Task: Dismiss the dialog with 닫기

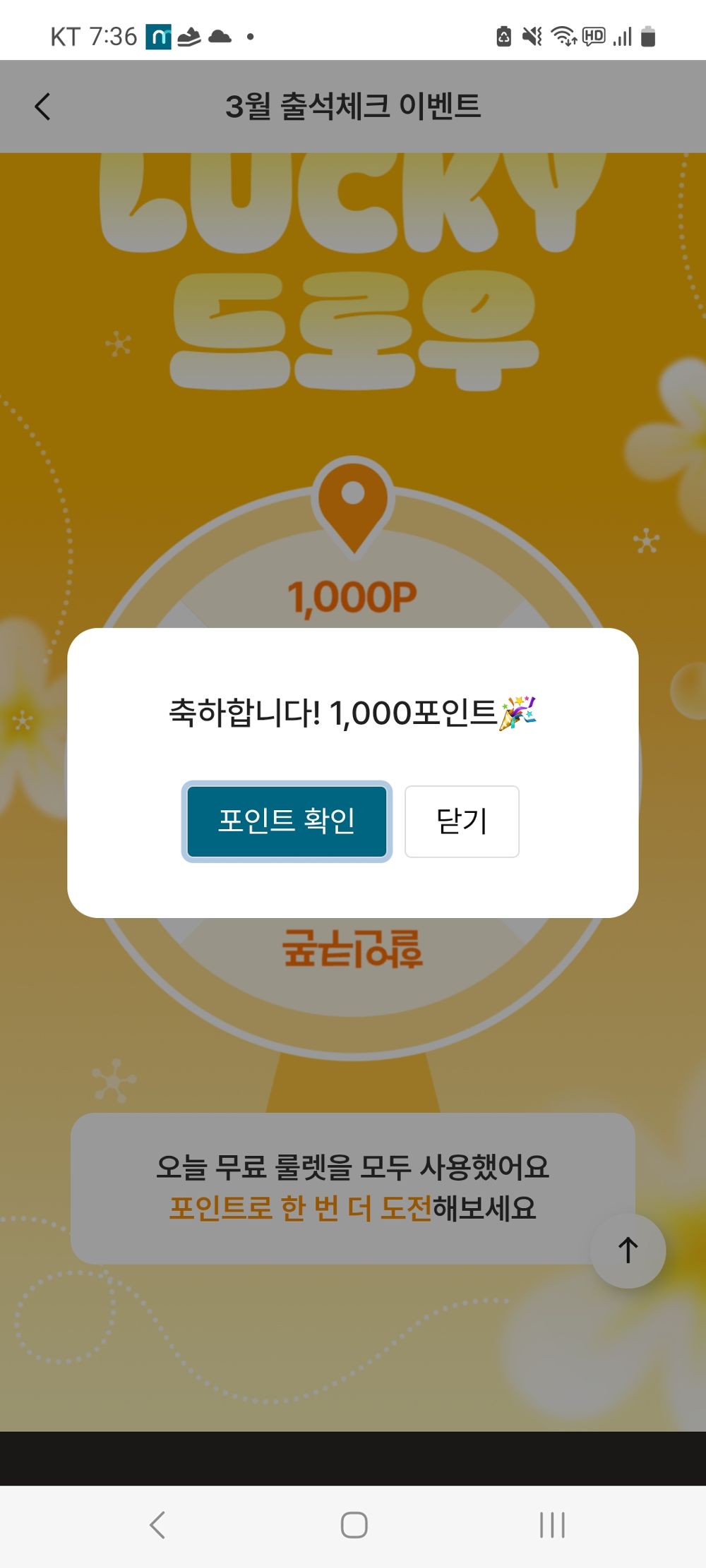Action: 461,821
